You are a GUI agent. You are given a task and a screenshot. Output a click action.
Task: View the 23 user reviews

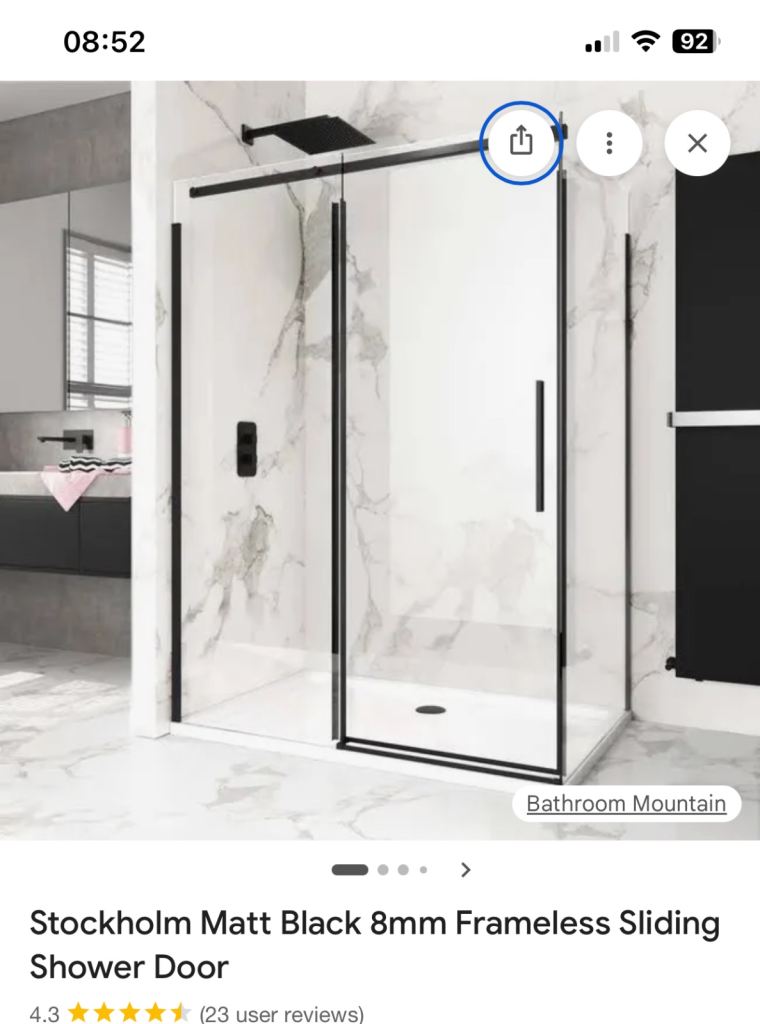tap(281, 1013)
